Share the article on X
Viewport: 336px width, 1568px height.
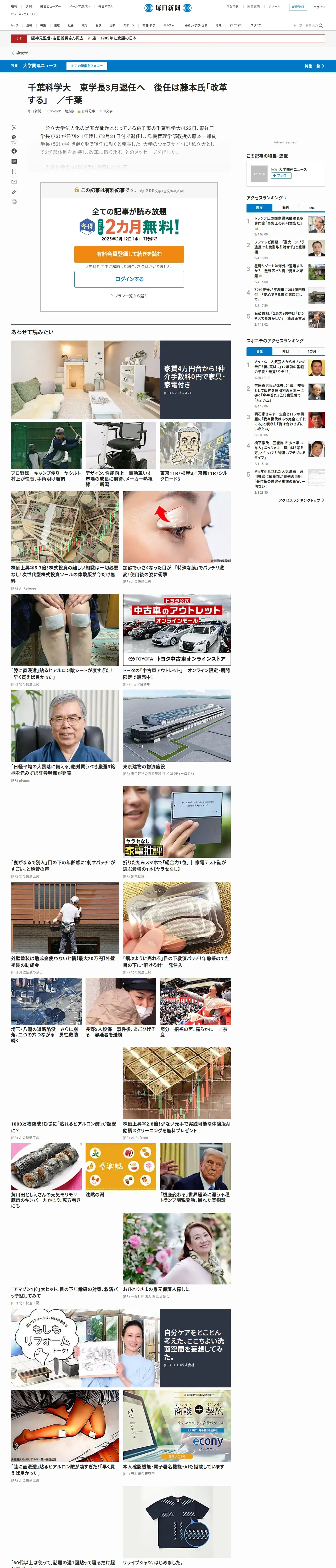[x=14, y=127]
